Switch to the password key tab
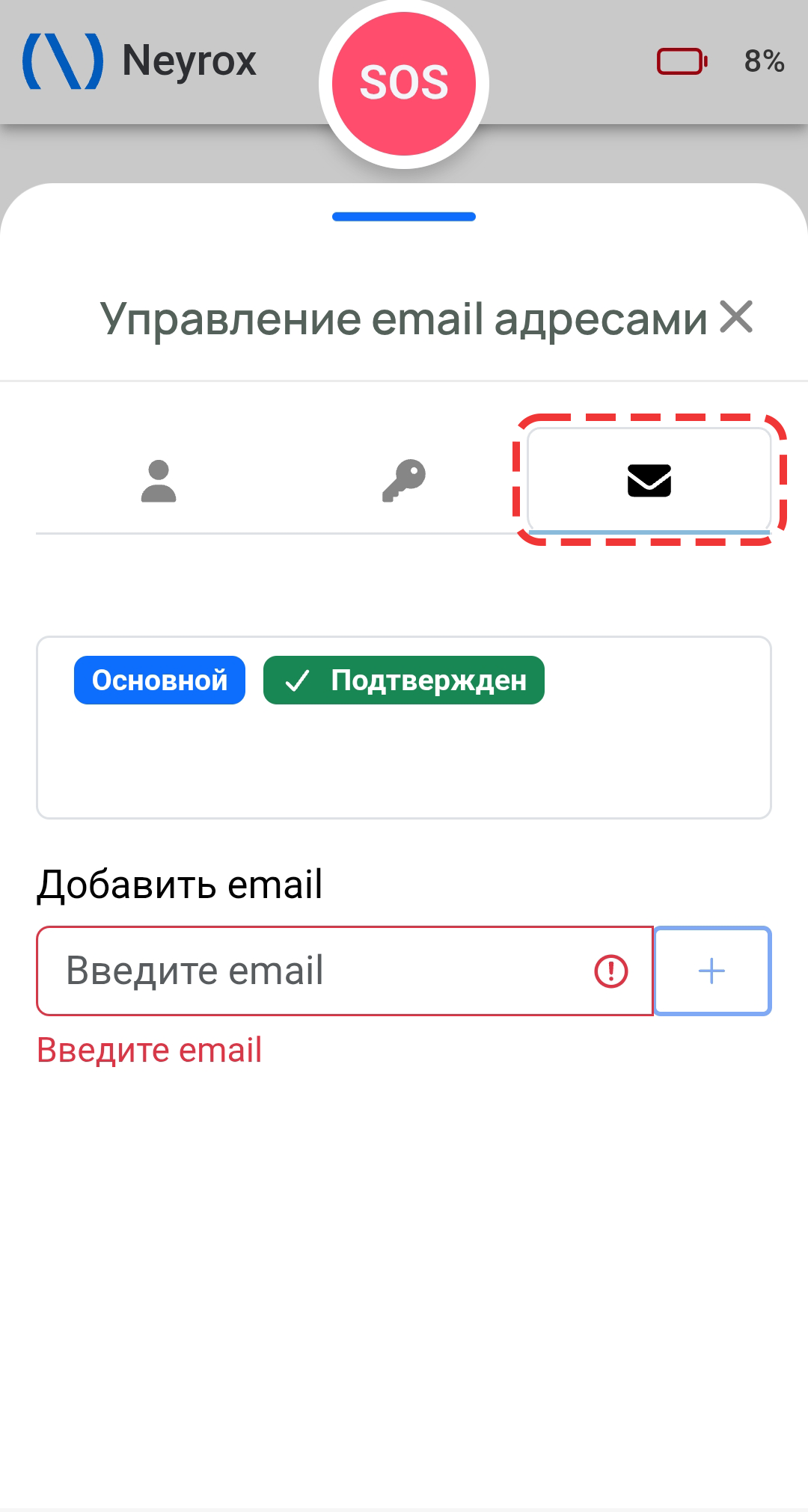 pos(404,481)
